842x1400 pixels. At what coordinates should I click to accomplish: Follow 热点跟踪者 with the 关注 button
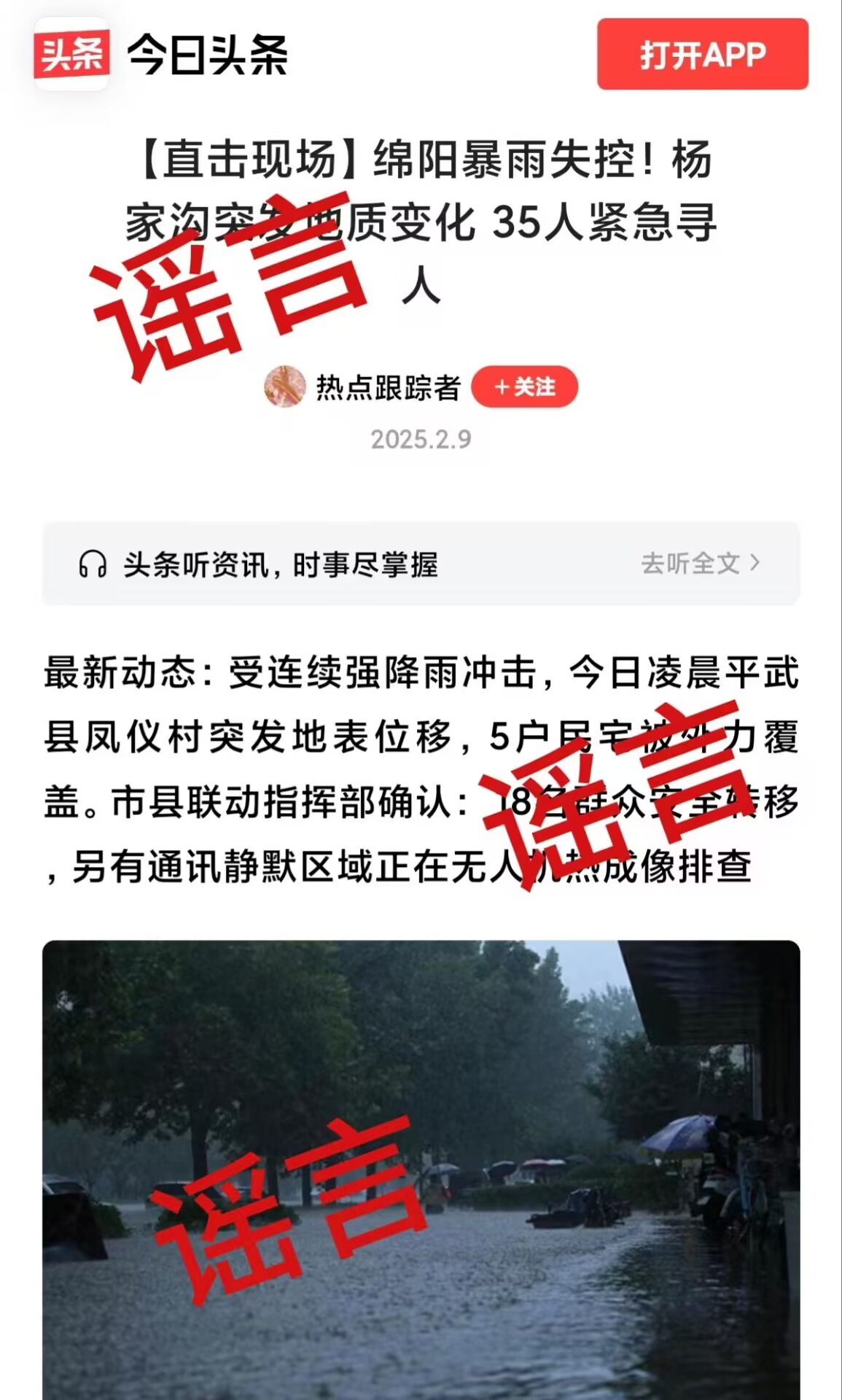(524, 386)
